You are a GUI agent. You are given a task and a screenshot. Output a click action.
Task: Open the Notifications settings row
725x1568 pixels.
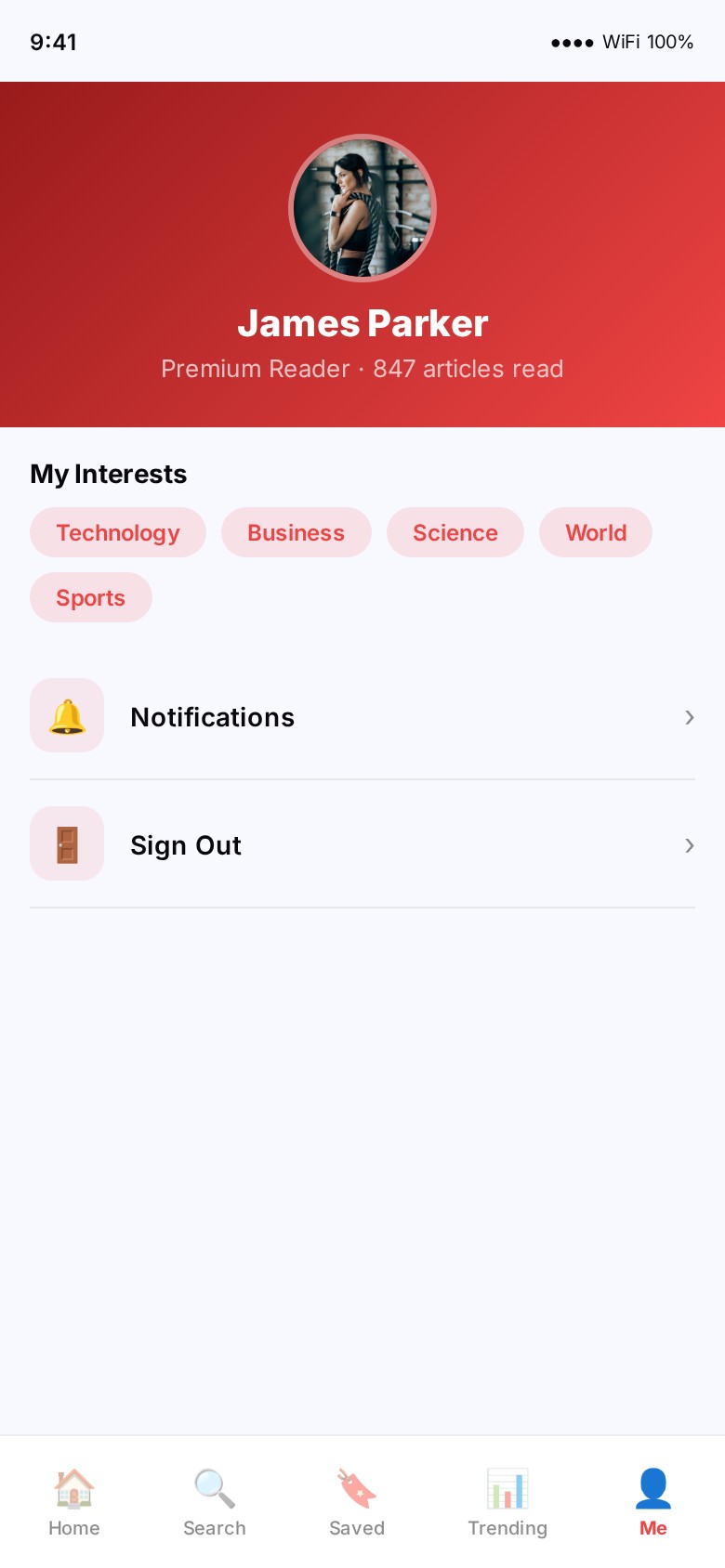[x=362, y=716]
